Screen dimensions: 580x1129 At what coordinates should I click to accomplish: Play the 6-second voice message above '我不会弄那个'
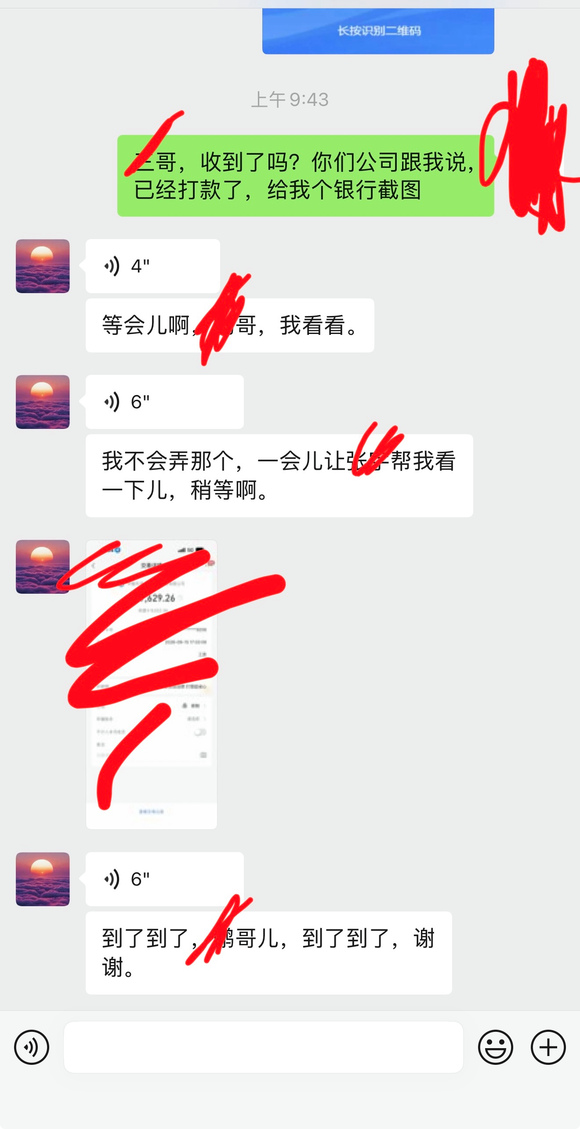[164, 402]
